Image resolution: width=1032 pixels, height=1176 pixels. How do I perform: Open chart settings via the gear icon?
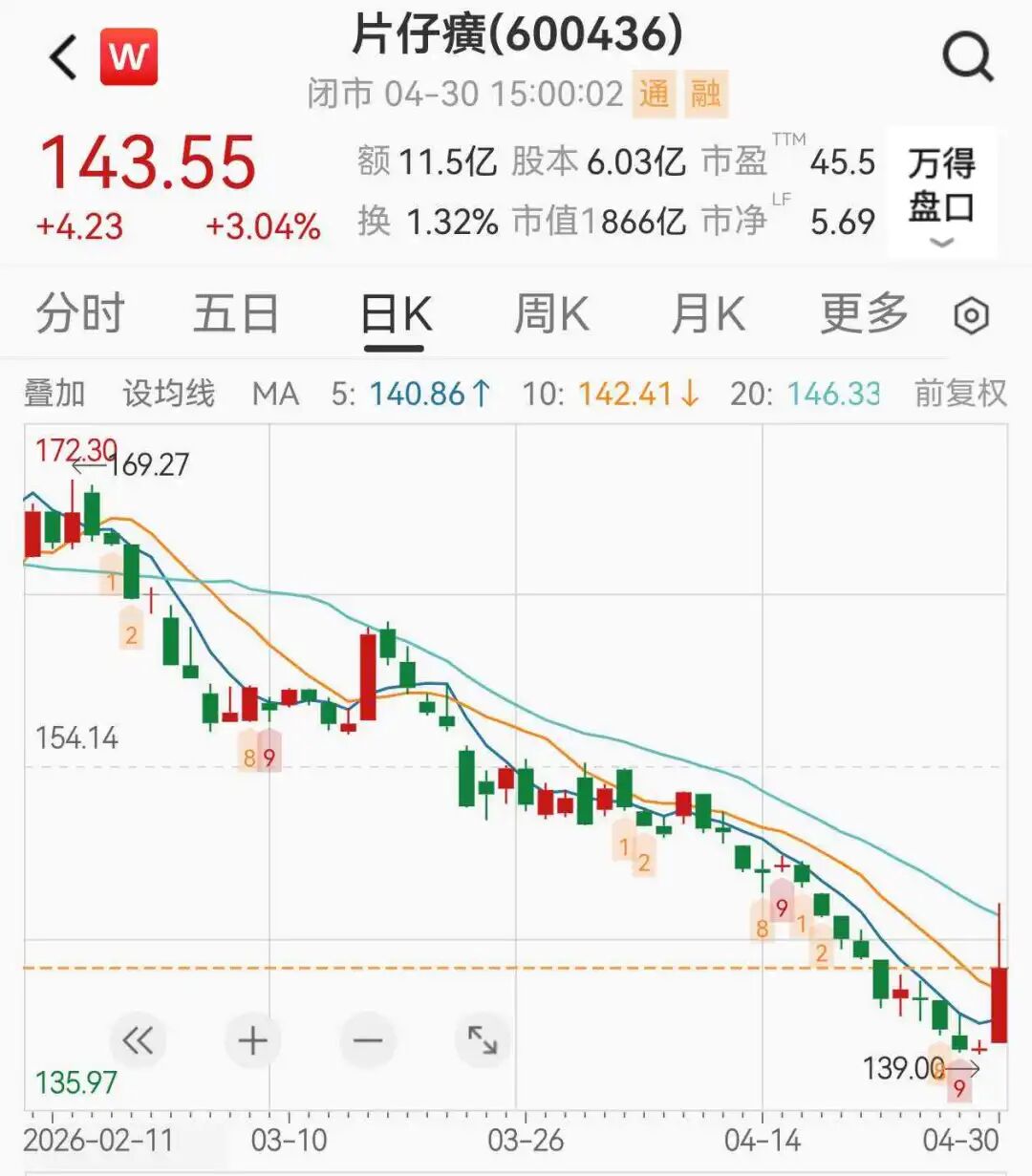[x=971, y=312]
